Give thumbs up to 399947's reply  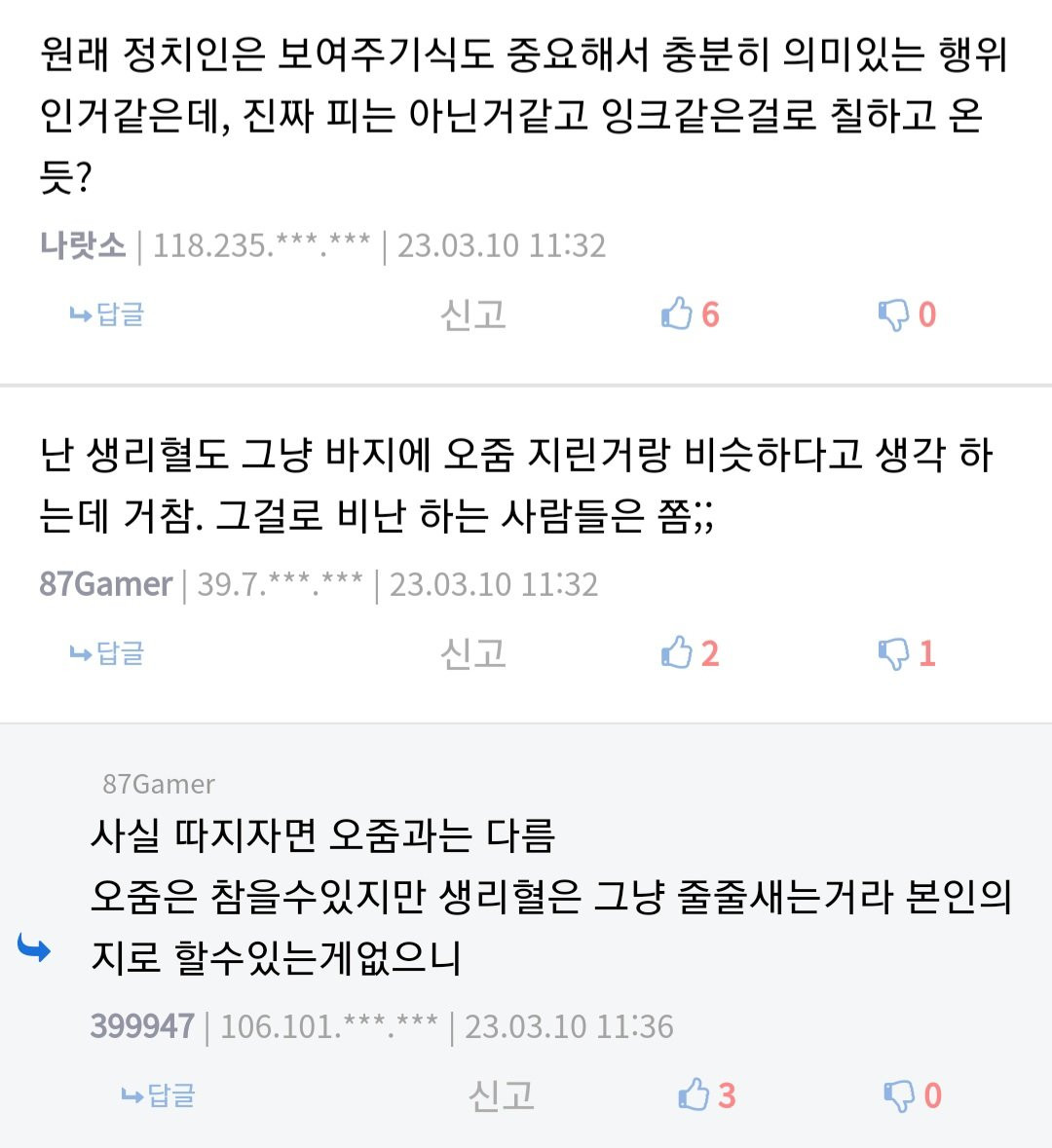(x=706, y=1095)
